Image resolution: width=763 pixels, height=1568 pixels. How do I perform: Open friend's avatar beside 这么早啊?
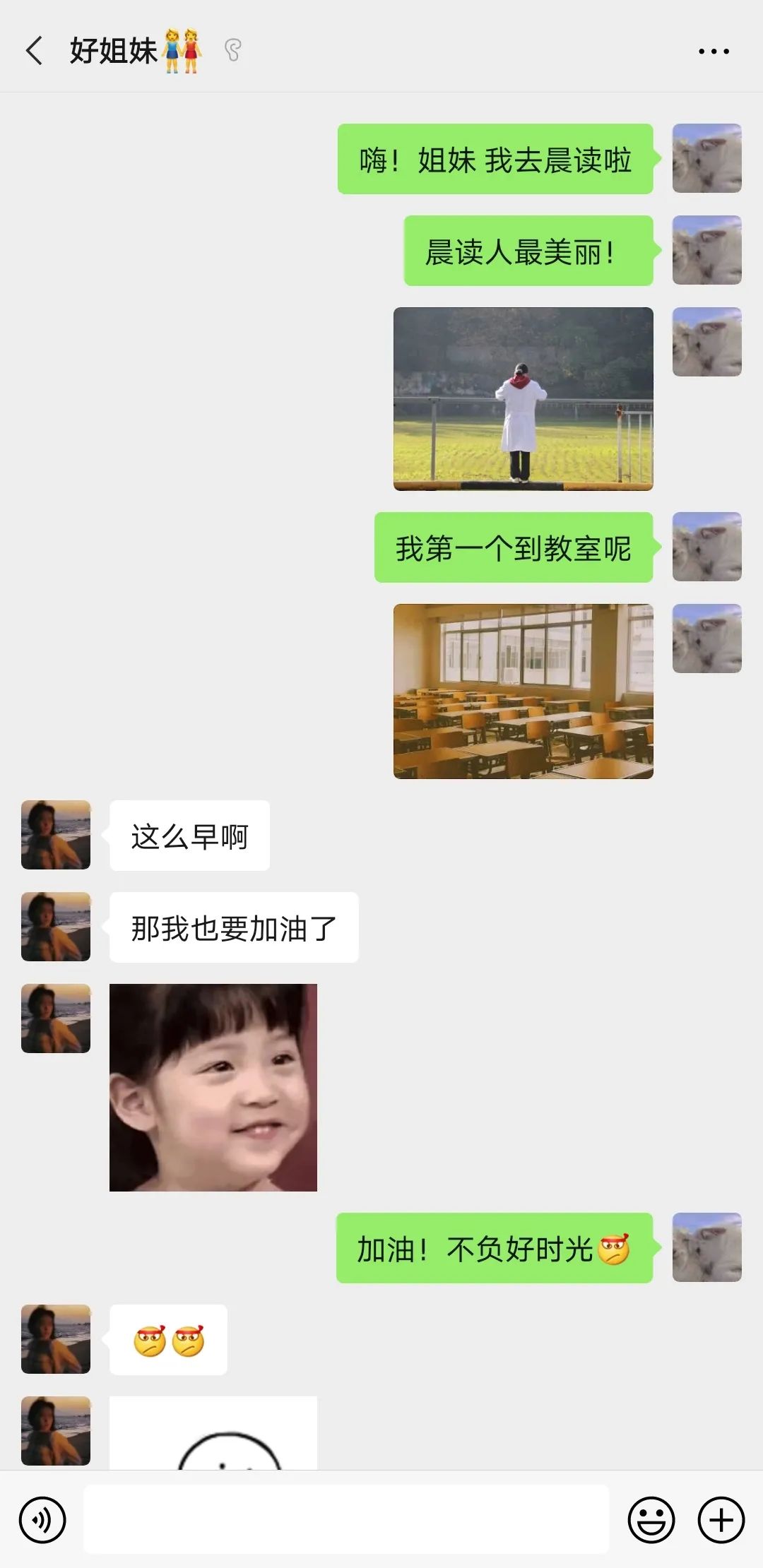click(x=56, y=835)
